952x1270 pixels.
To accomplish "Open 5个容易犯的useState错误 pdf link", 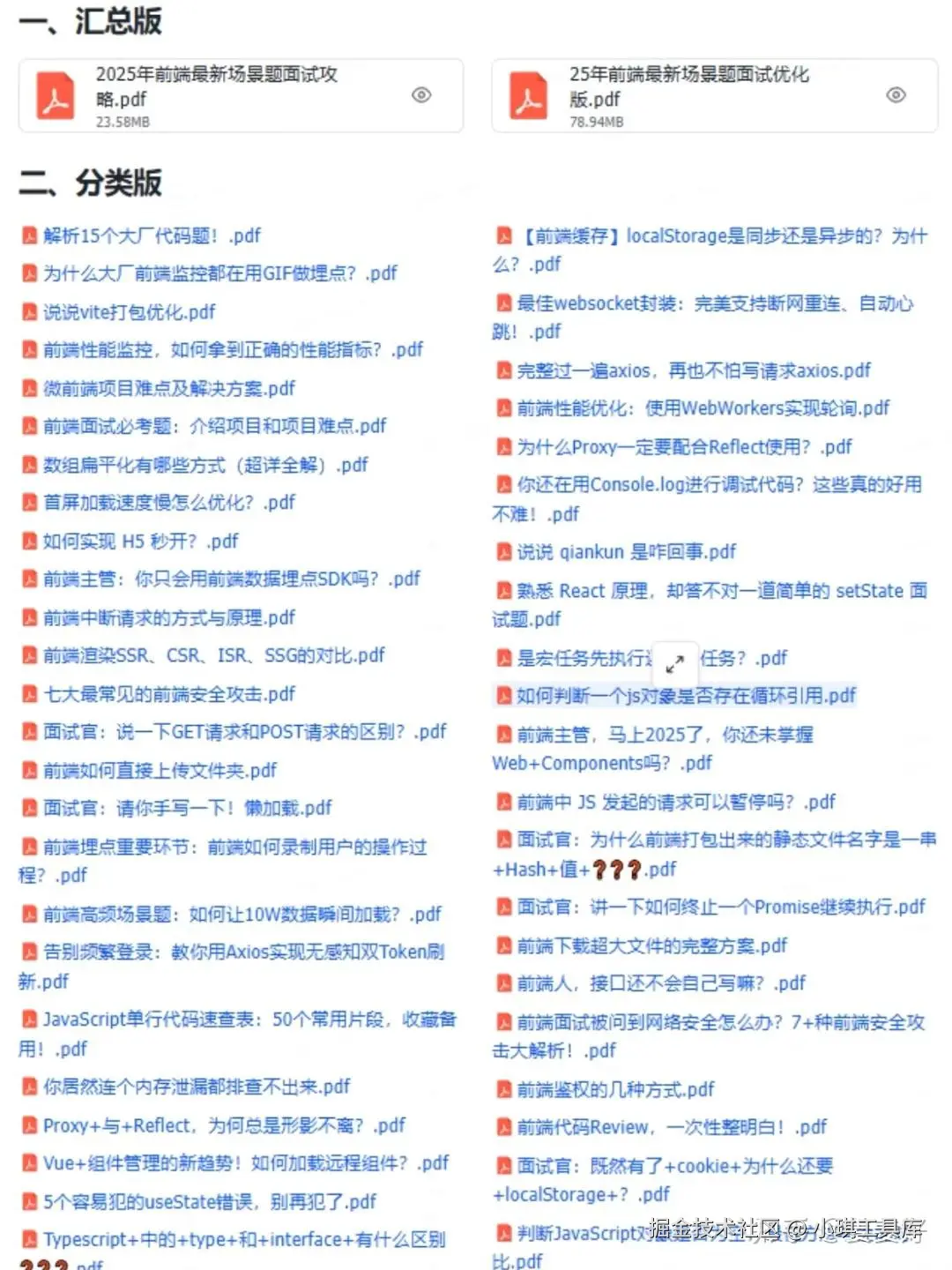I will [x=210, y=1202].
